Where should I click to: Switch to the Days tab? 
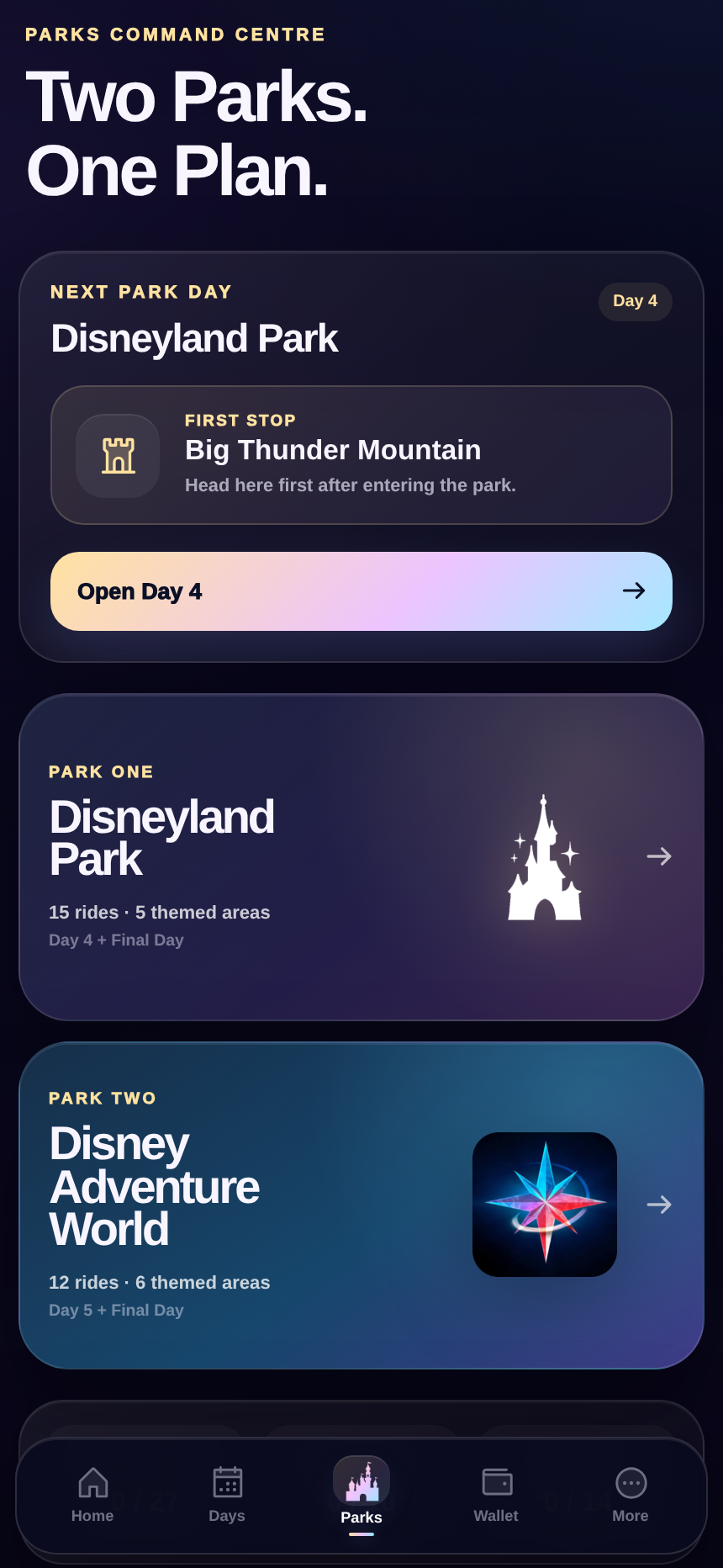(227, 1496)
